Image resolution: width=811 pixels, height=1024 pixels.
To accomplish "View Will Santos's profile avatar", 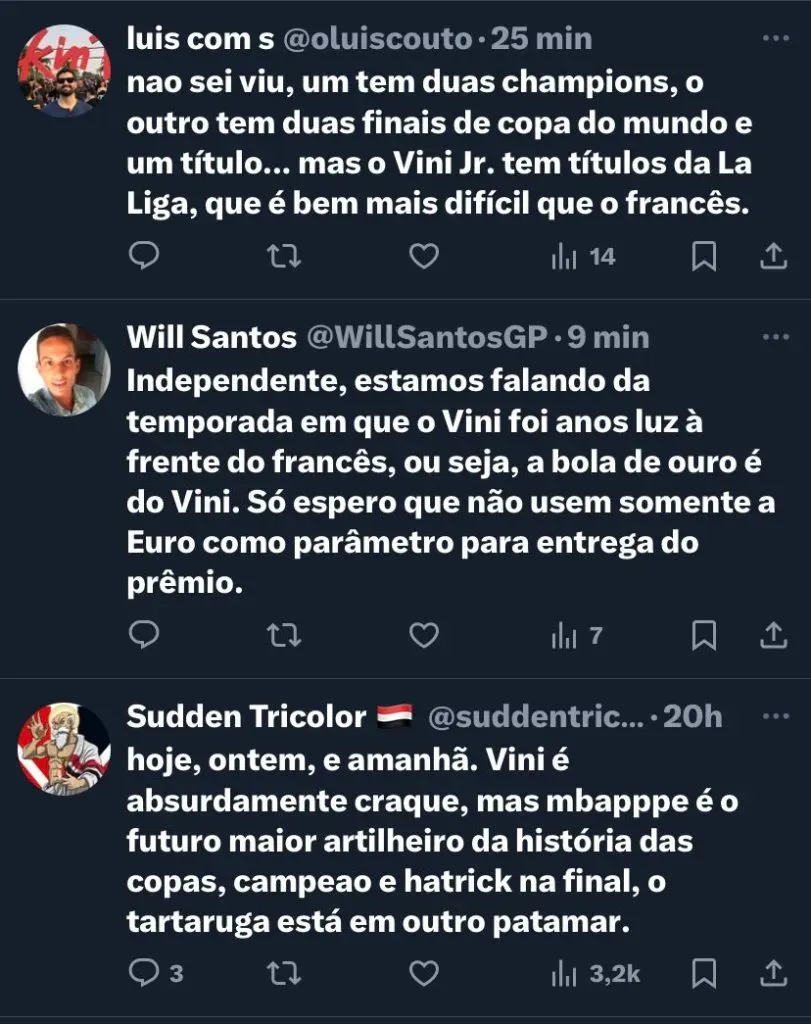I will [64, 370].
